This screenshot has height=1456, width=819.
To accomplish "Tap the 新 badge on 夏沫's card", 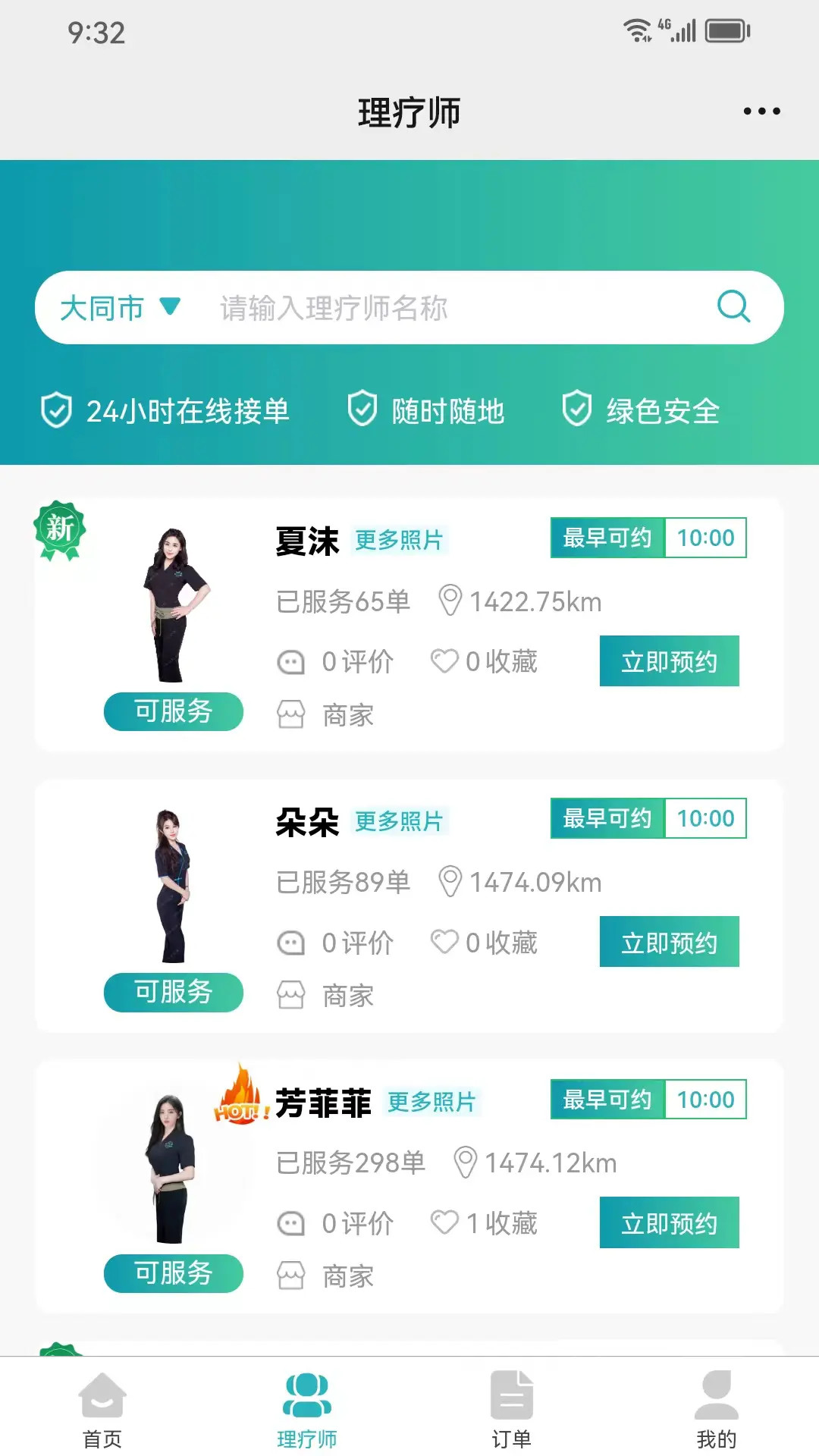I will [x=59, y=526].
